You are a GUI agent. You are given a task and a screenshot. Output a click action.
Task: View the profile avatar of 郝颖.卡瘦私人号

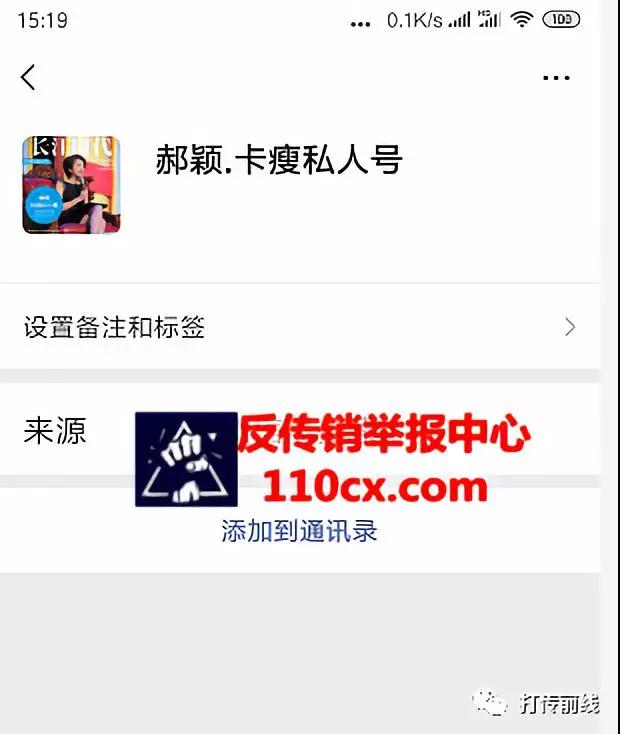(x=71, y=185)
